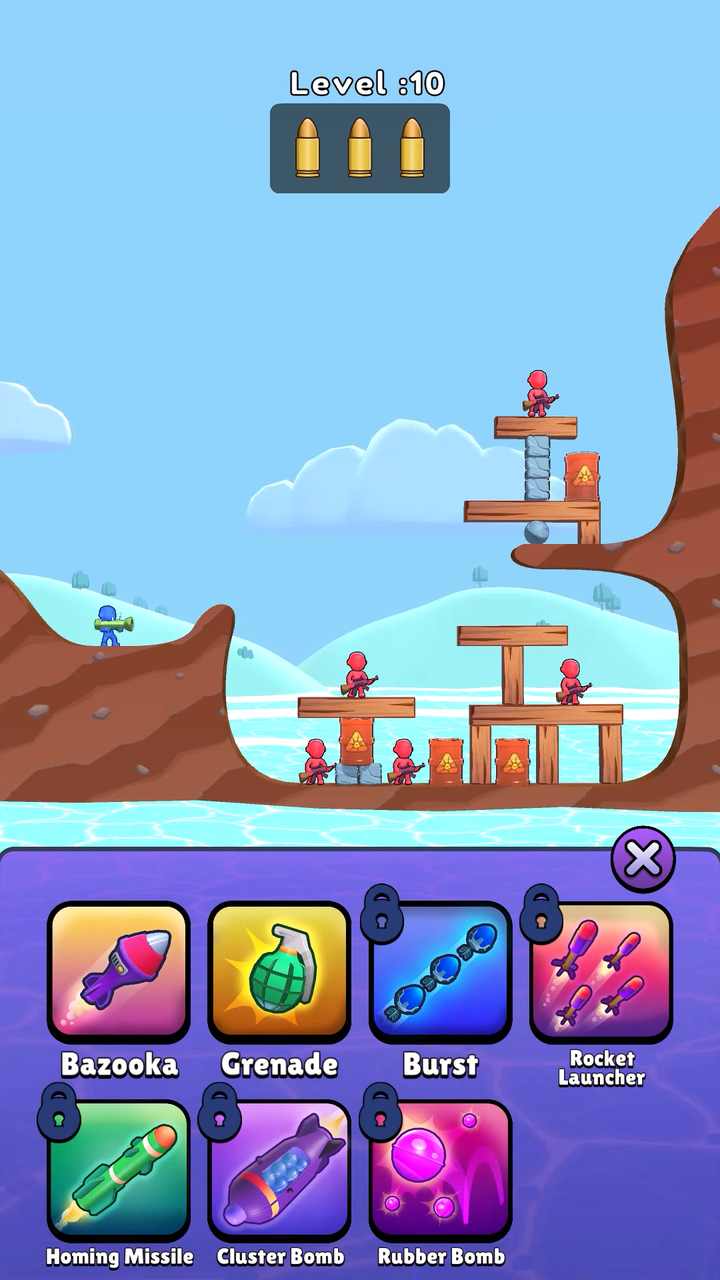This screenshot has width=720, height=1280.
Task: Choose the Grenade weapon
Action: [x=279, y=972]
